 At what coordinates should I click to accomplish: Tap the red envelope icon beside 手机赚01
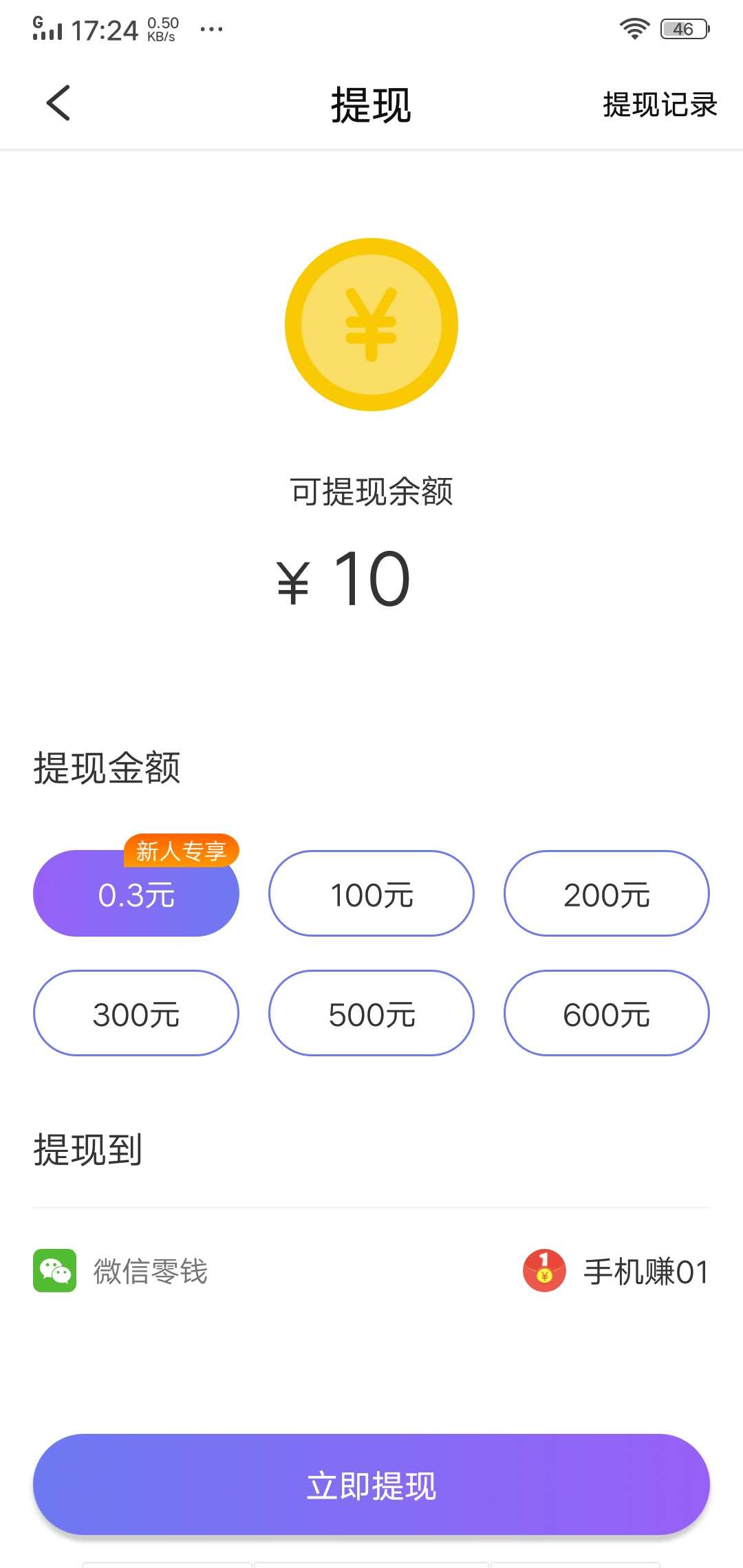tap(543, 1272)
